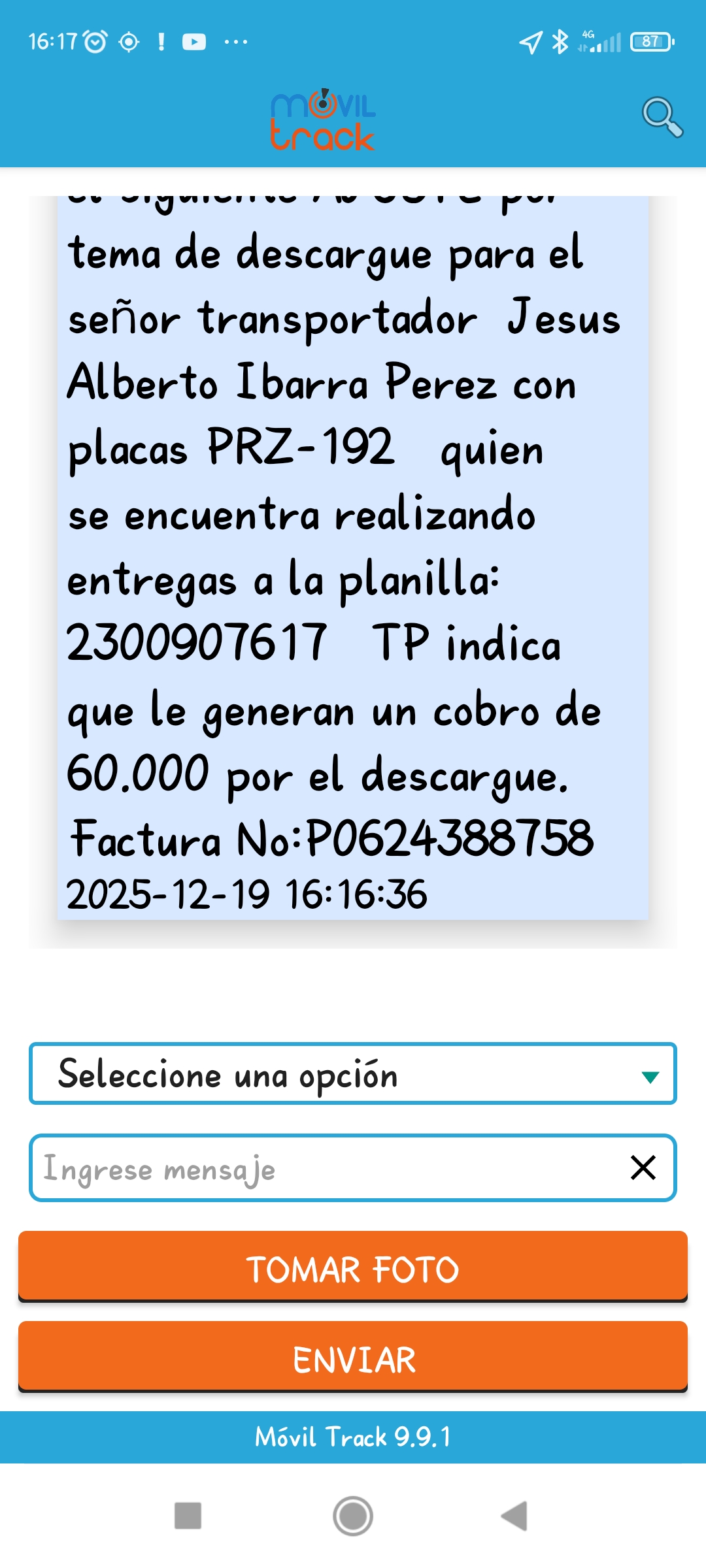Image resolution: width=706 pixels, height=1568 pixels.
Task: Tap the TOMAR FOTO button
Action: click(x=353, y=1267)
